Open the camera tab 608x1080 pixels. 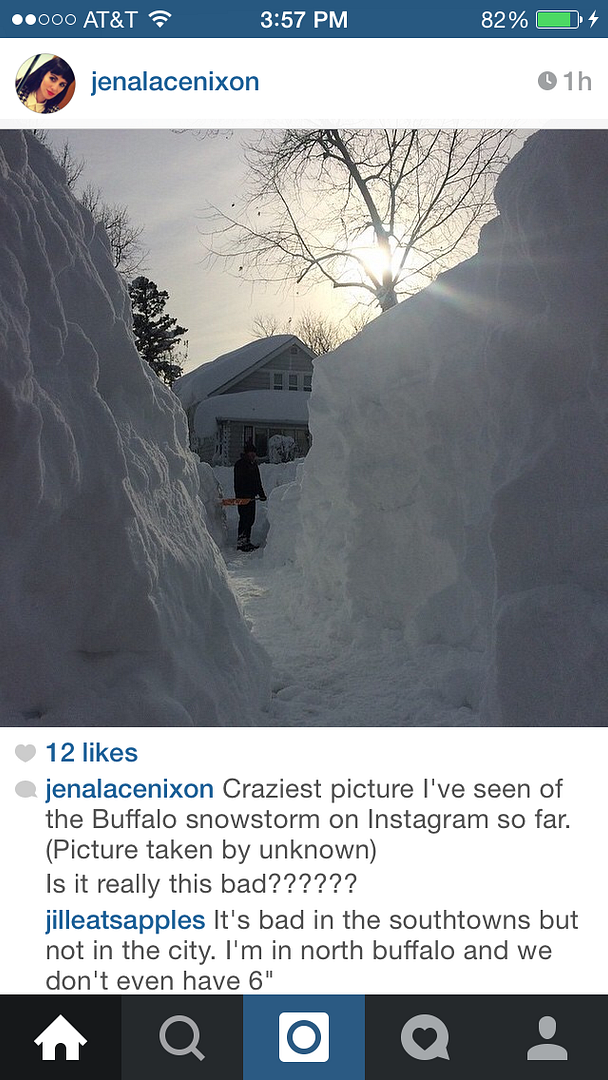(303, 1038)
